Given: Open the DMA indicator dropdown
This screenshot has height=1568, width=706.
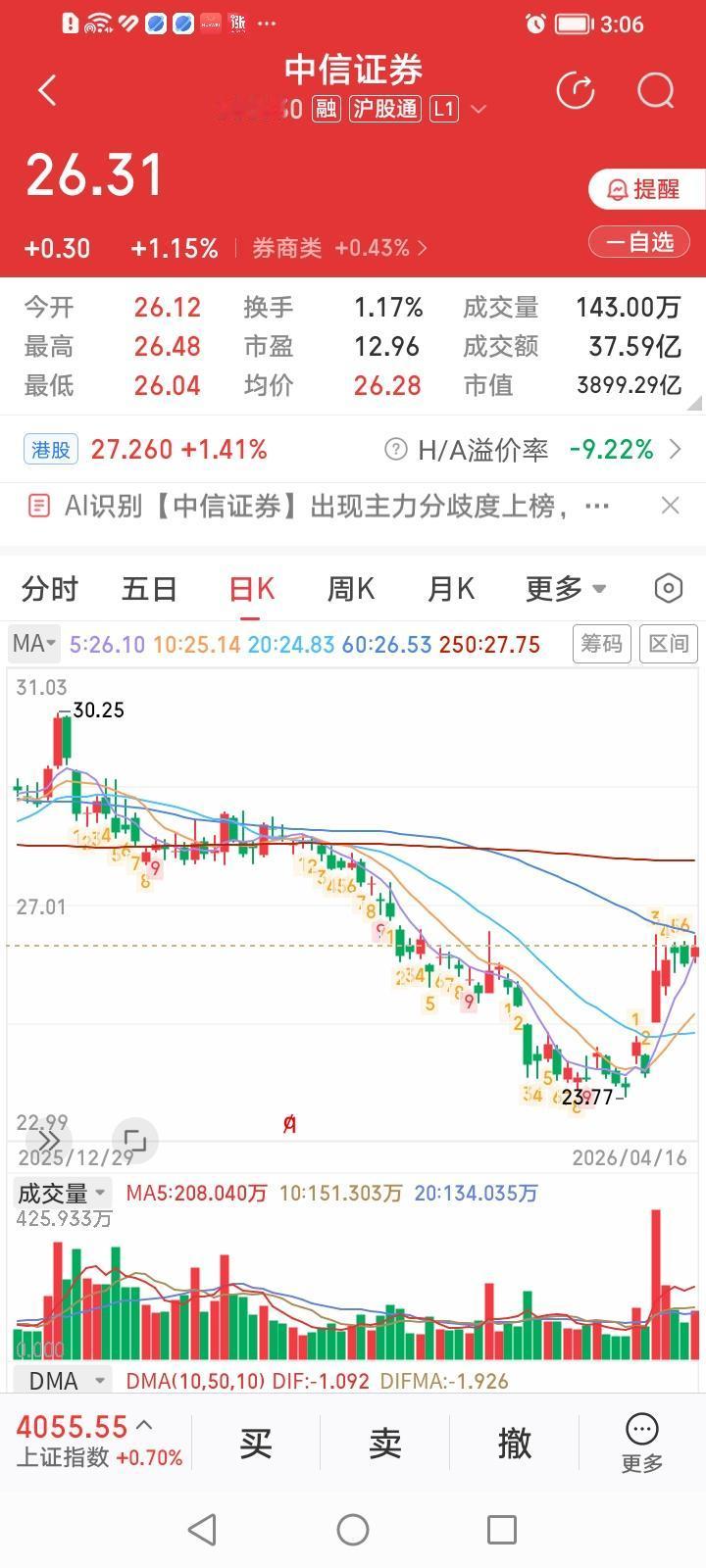Looking at the screenshot, I should (x=59, y=1380).
